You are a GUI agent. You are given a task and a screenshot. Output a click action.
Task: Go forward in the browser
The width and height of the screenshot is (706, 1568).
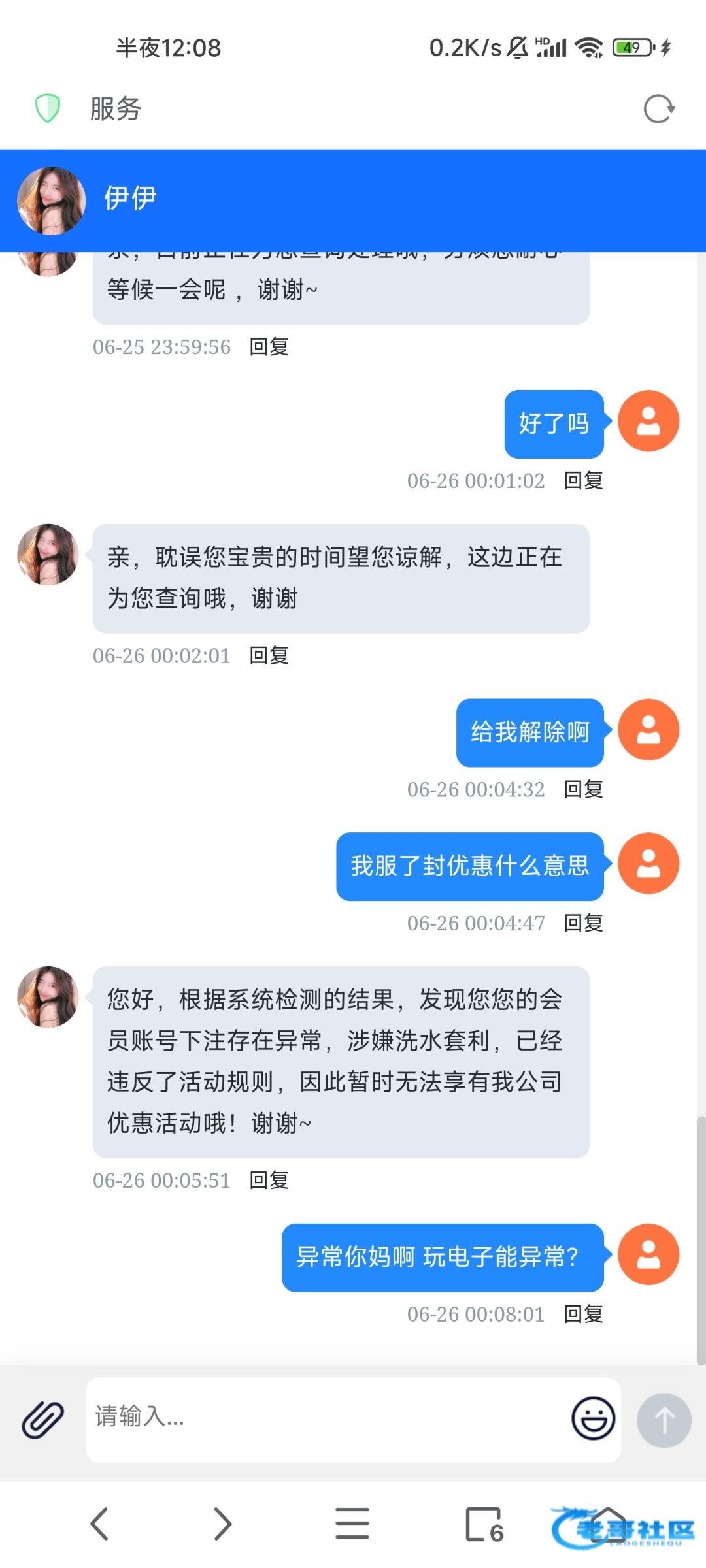(x=223, y=1524)
